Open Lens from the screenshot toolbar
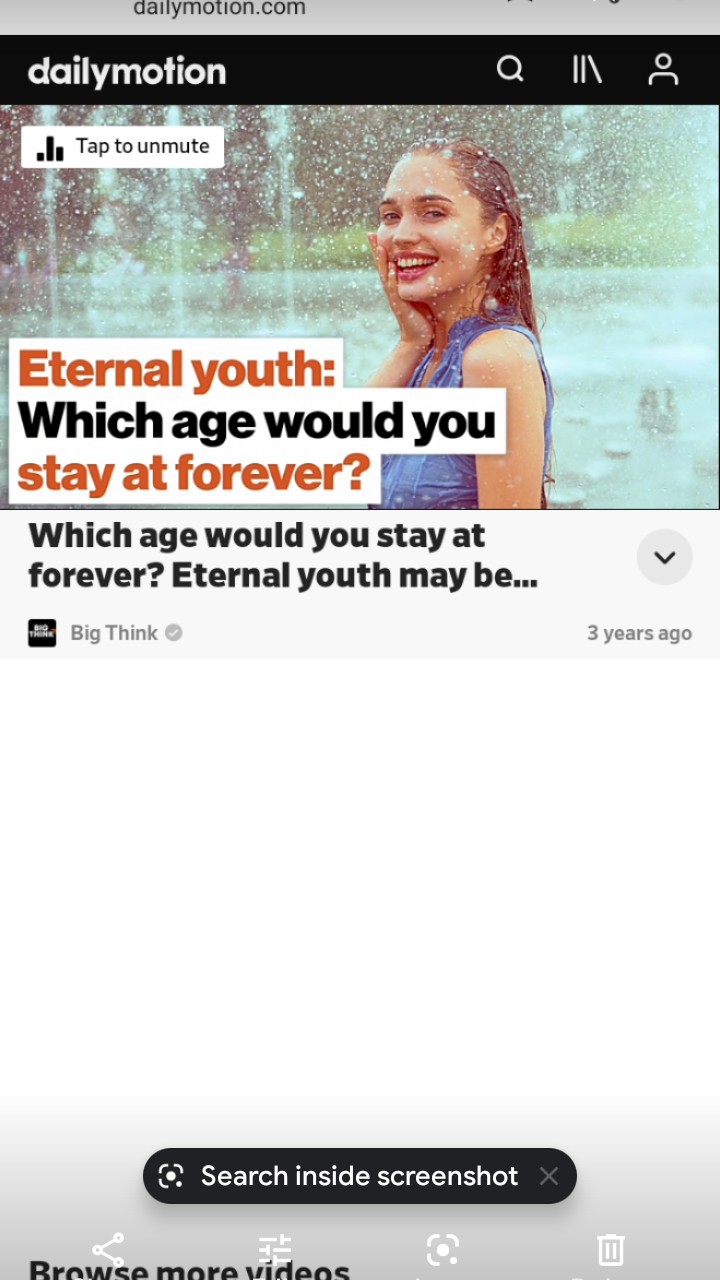This screenshot has width=720, height=1280. click(443, 1250)
